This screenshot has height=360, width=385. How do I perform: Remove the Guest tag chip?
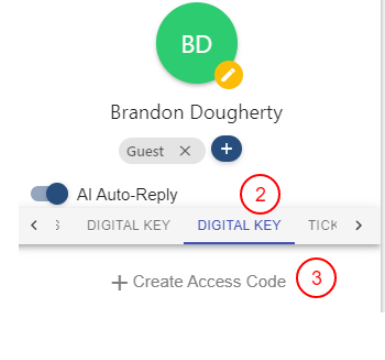point(185,151)
